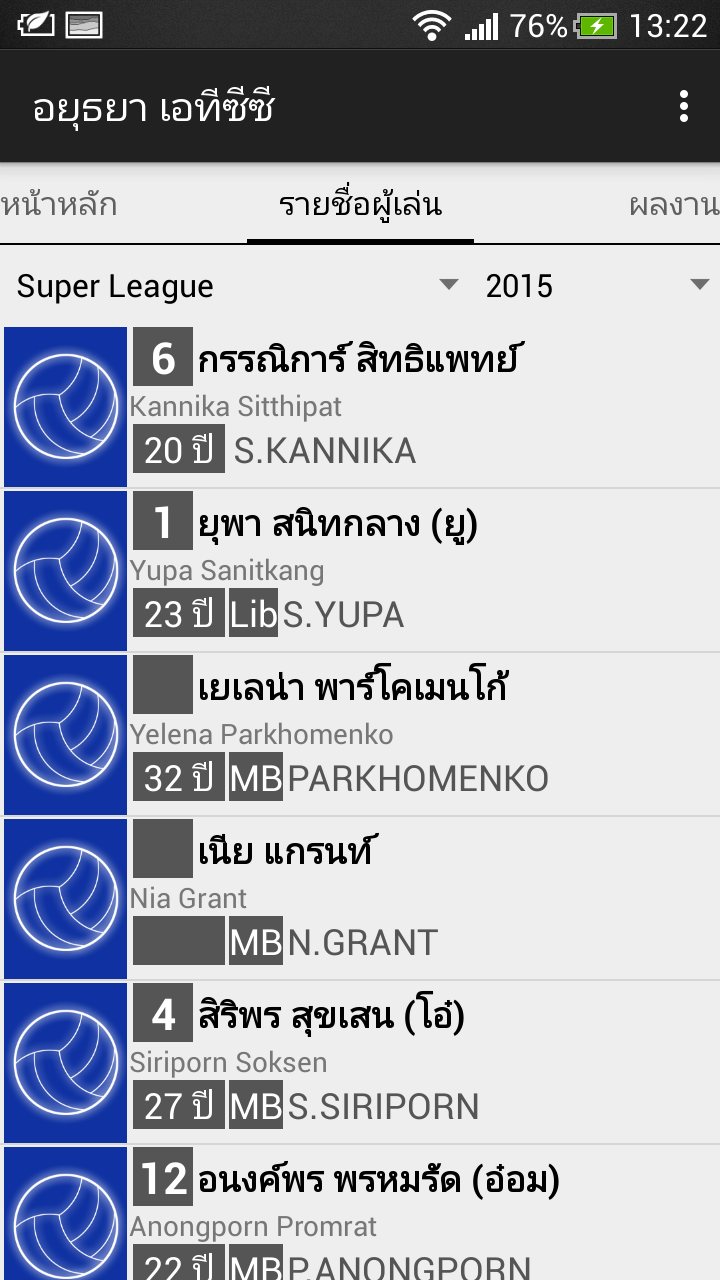Switch to the ผลงาน tab
The height and width of the screenshot is (1280, 720).
click(674, 205)
